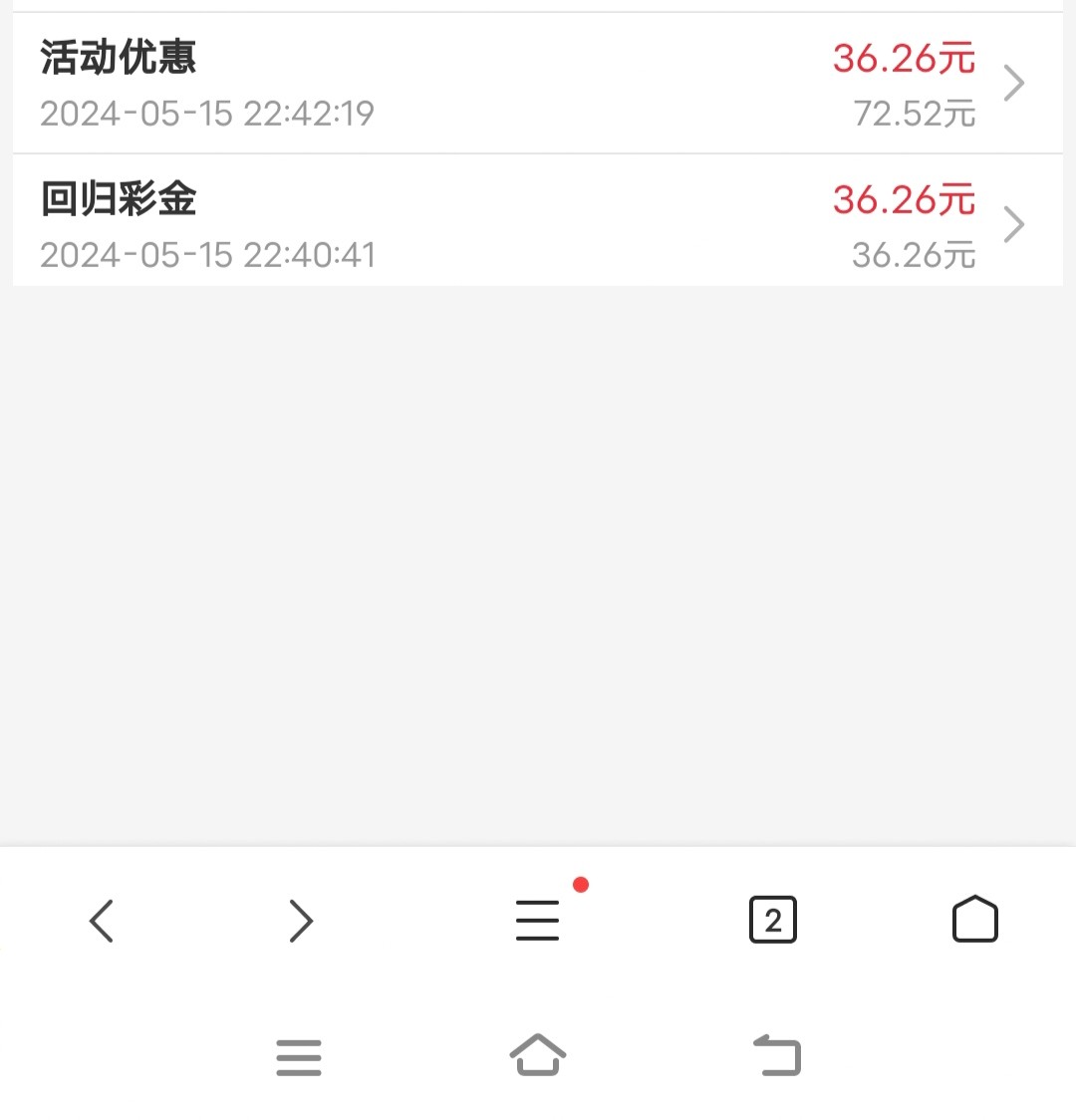Tap the system home button
Screen dimensions: 1076x1120
[538, 1056]
